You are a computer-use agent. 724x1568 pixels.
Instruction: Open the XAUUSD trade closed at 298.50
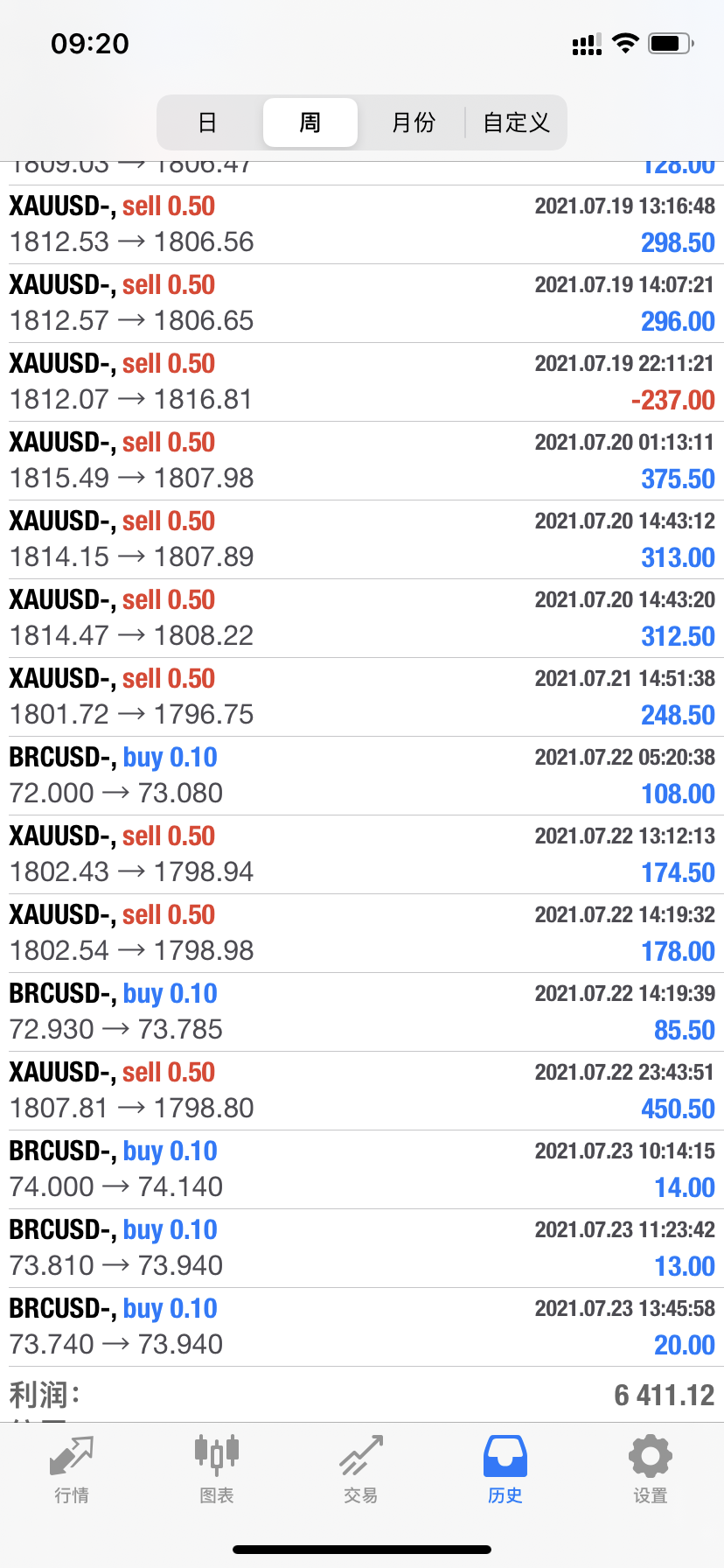pos(362,225)
